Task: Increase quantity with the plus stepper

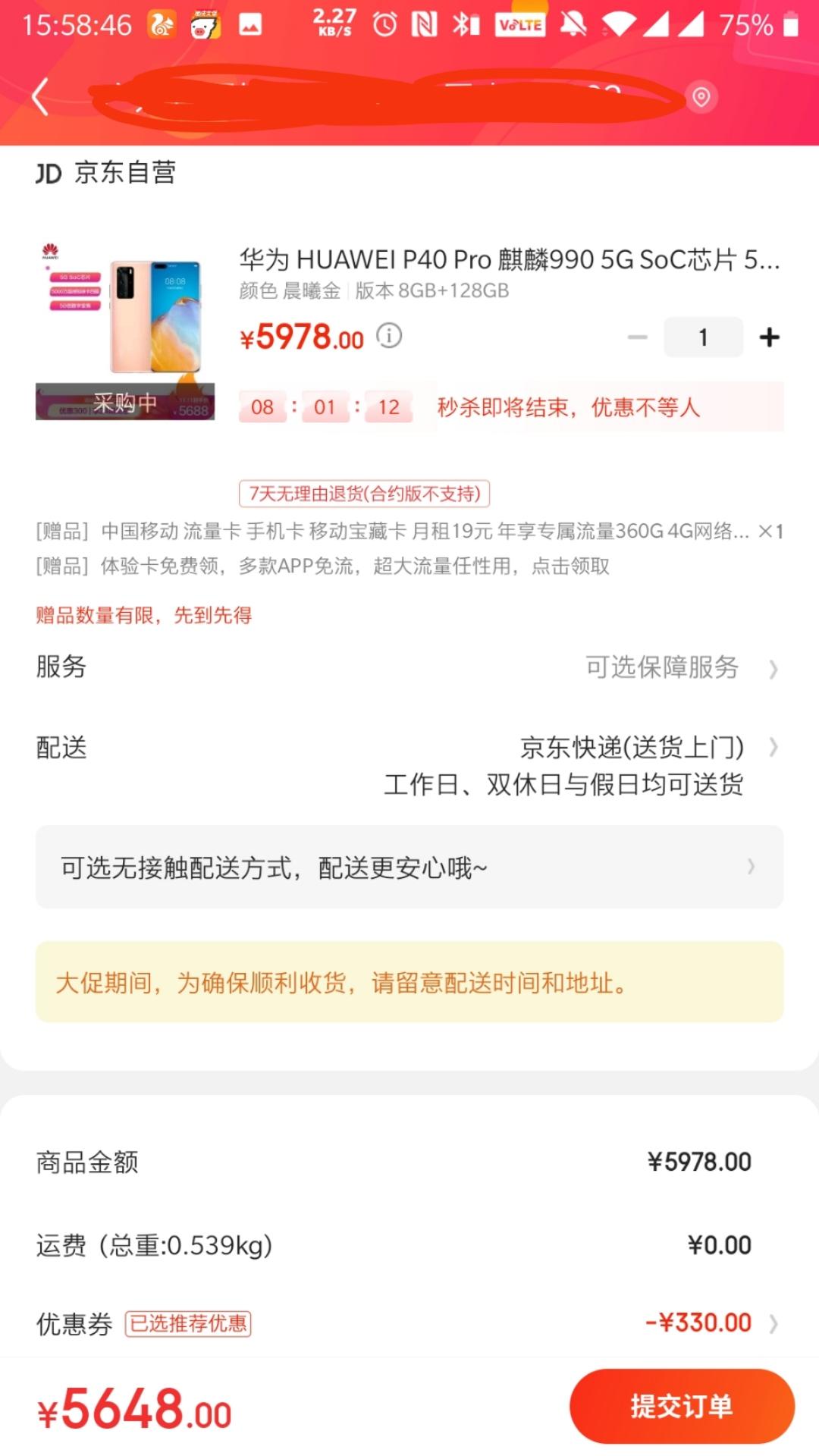Action: pyautogui.click(x=769, y=336)
